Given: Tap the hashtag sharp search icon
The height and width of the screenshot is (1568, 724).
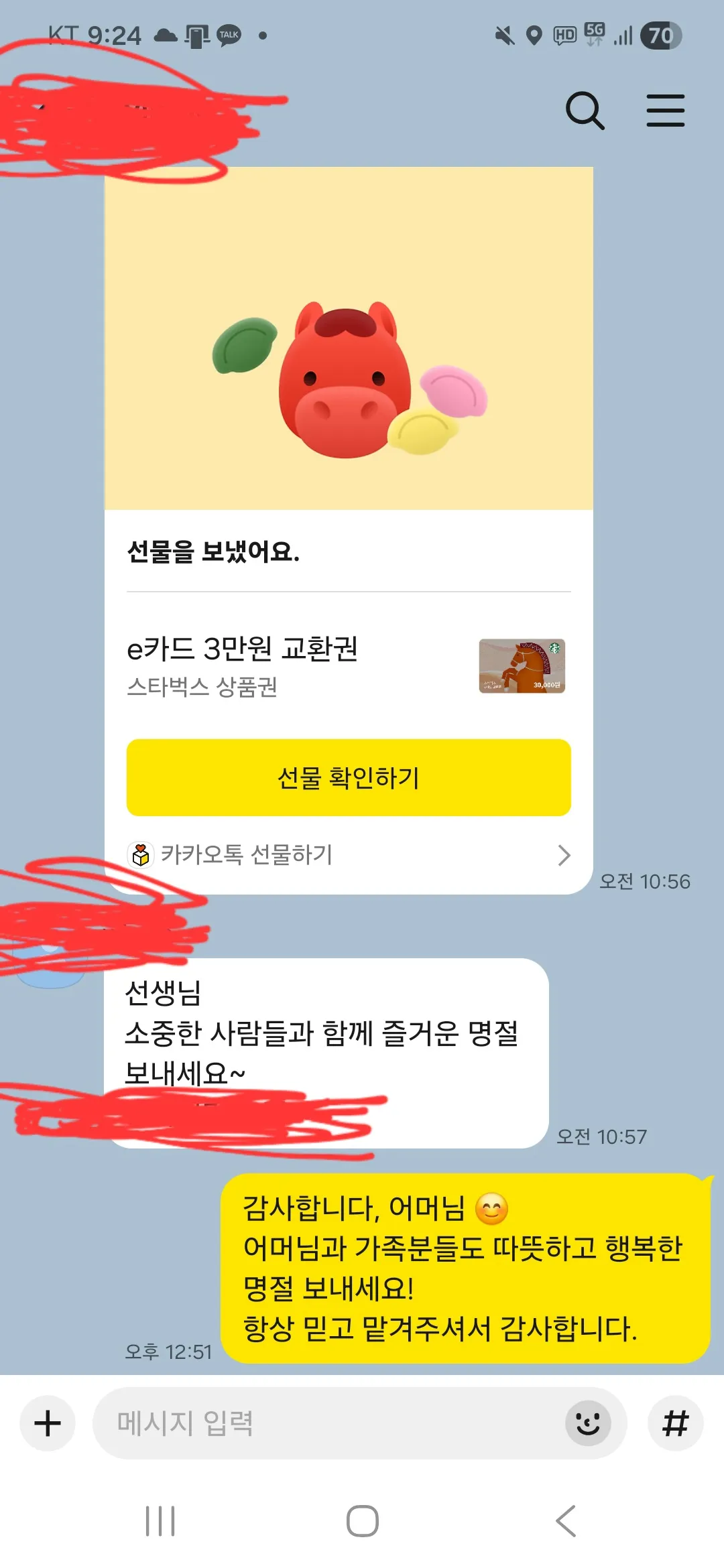Looking at the screenshot, I should click(x=675, y=1423).
